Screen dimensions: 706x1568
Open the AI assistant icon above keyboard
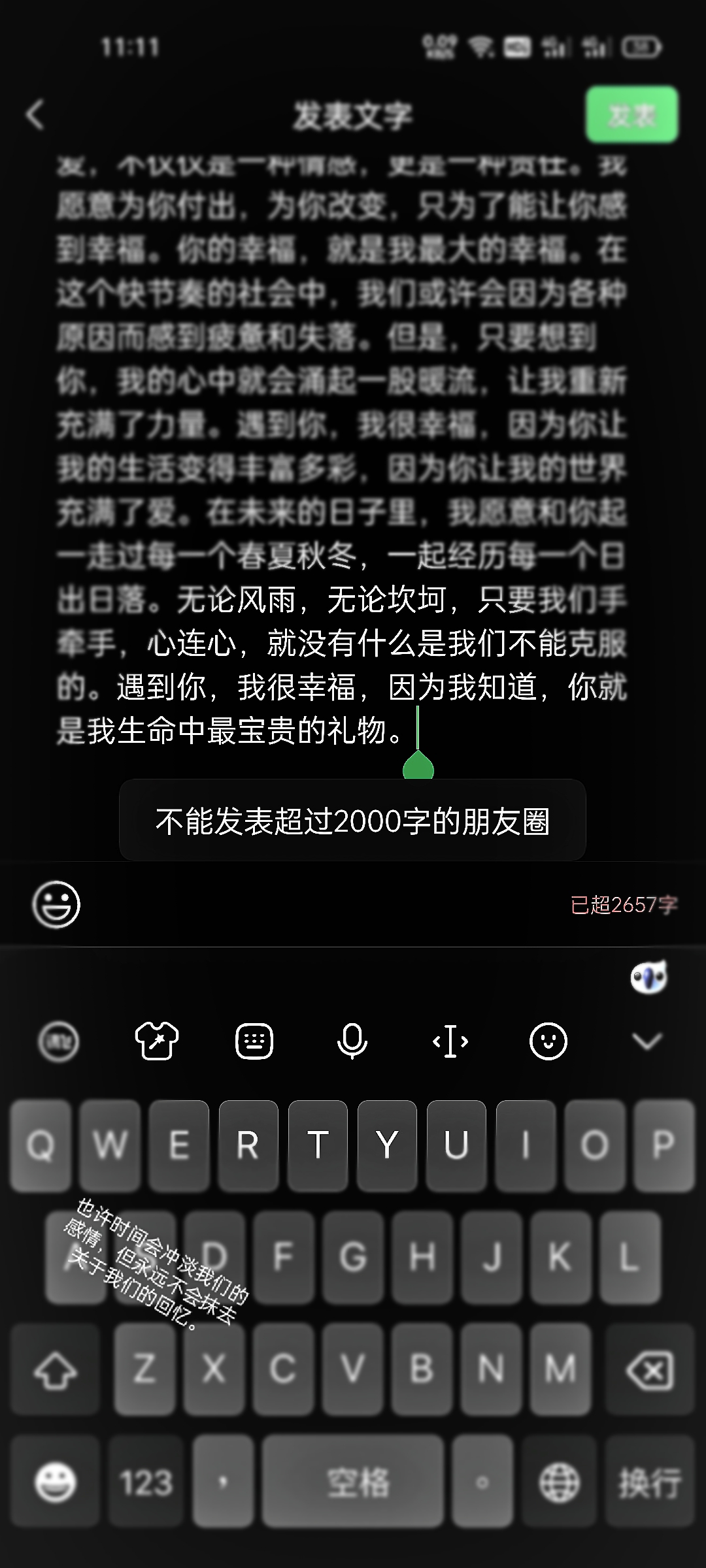point(648,977)
